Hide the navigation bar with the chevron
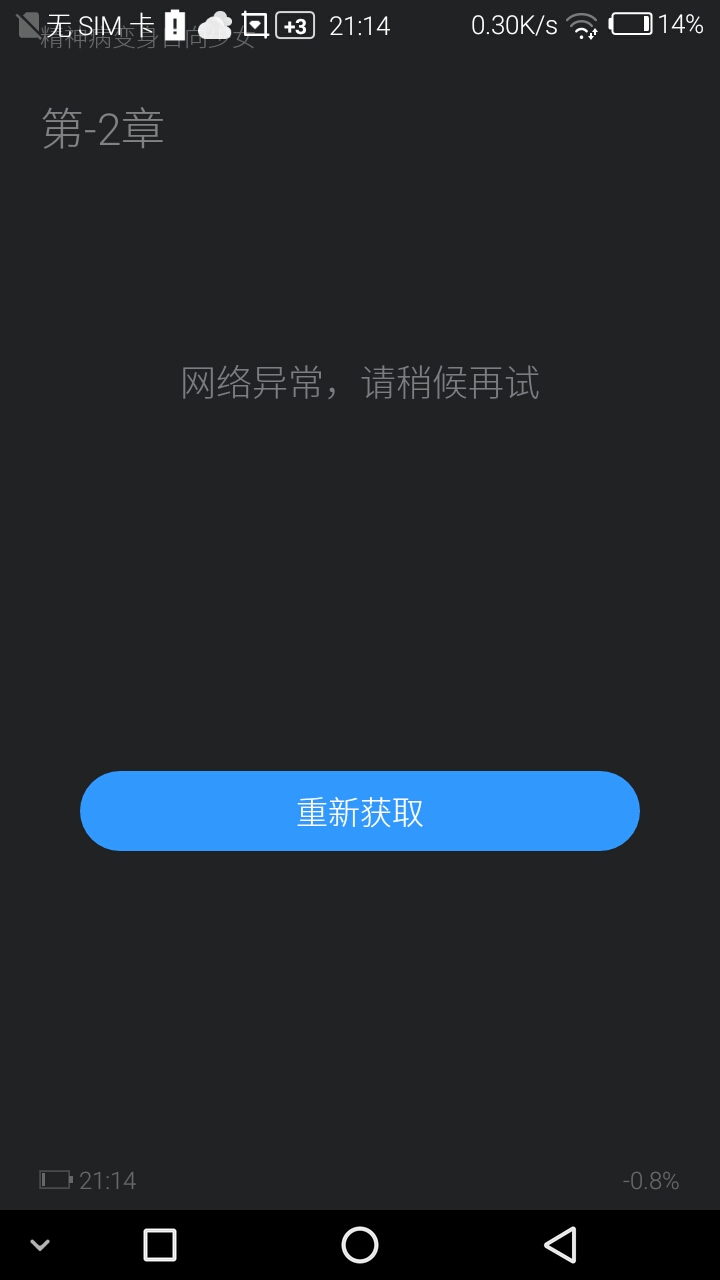This screenshot has width=720, height=1280. click(x=40, y=1245)
